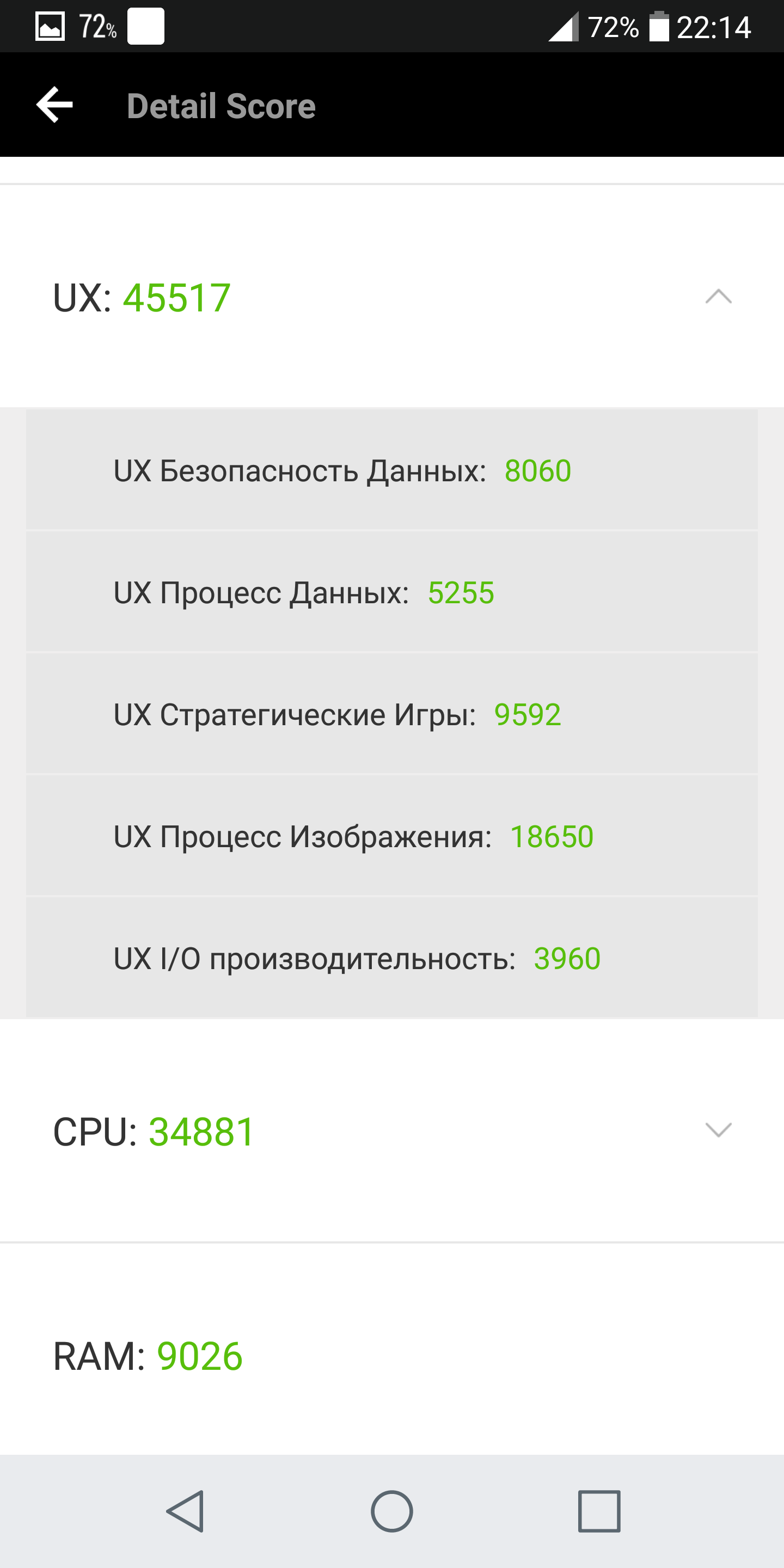Open the recent apps overview

(599, 1511)
